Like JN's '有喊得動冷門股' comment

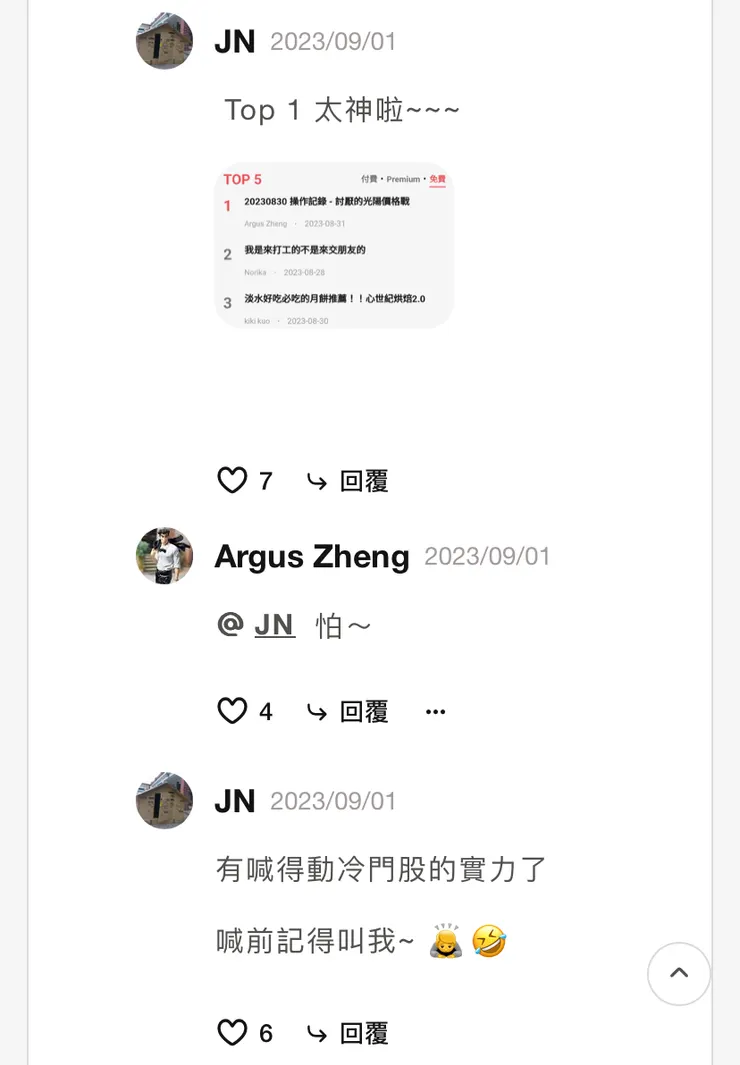pos(230,1033)
